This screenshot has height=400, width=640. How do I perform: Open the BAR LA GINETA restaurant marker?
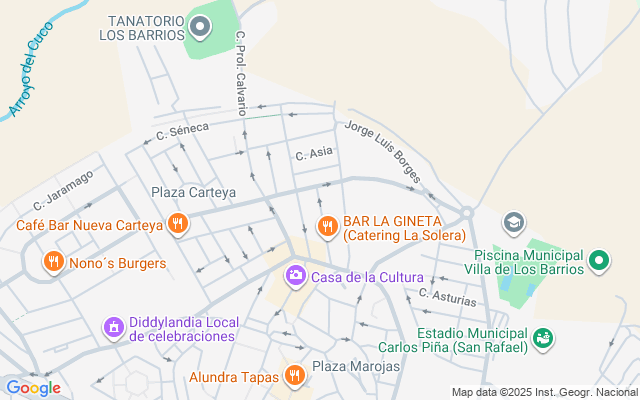coord(328,227)
